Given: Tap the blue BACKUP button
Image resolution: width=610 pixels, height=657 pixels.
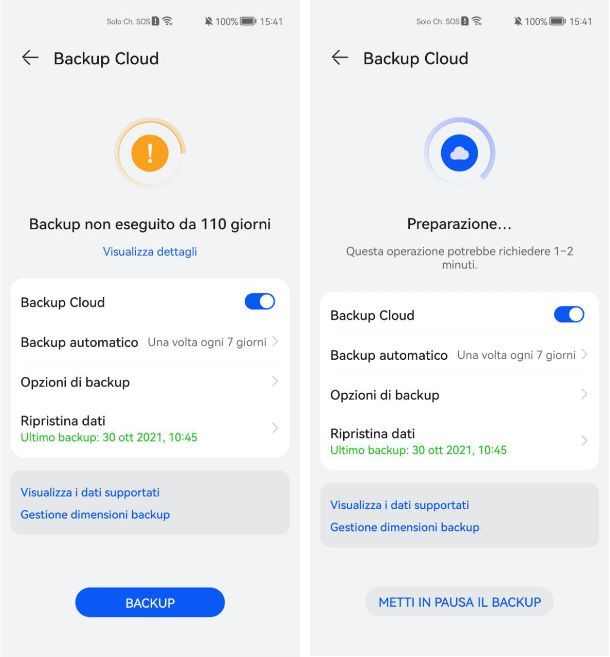Looking at the screenshot, I should [x=150, y=602].
